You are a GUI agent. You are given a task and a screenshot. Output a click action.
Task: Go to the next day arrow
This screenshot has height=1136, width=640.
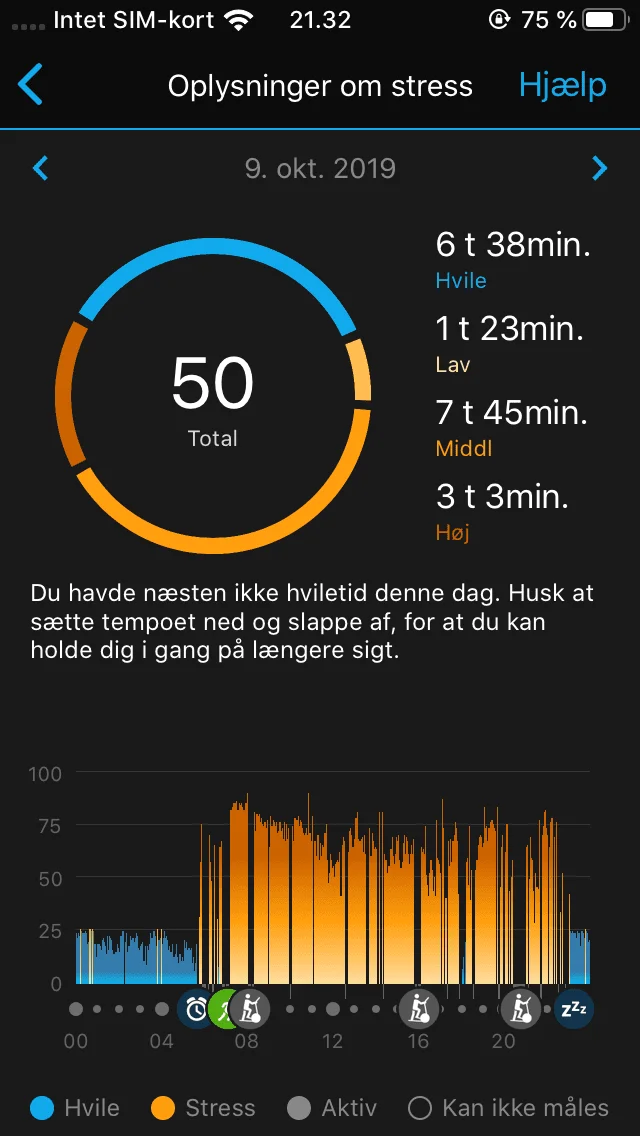(599, 169)
